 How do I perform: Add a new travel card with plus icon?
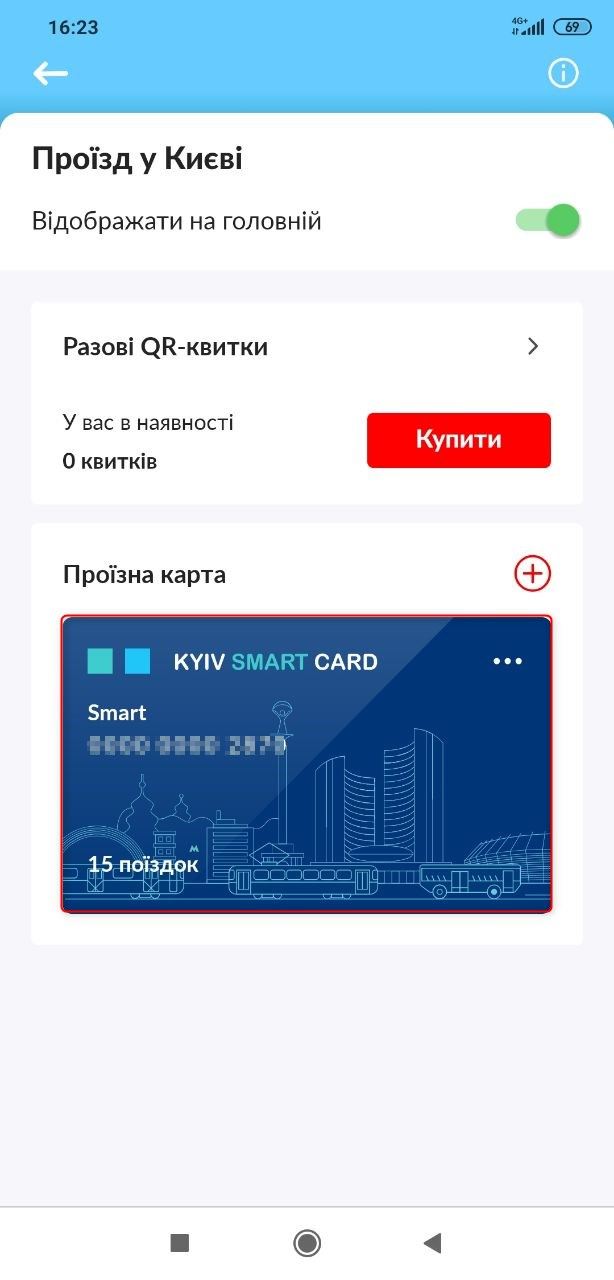(532, 574)
